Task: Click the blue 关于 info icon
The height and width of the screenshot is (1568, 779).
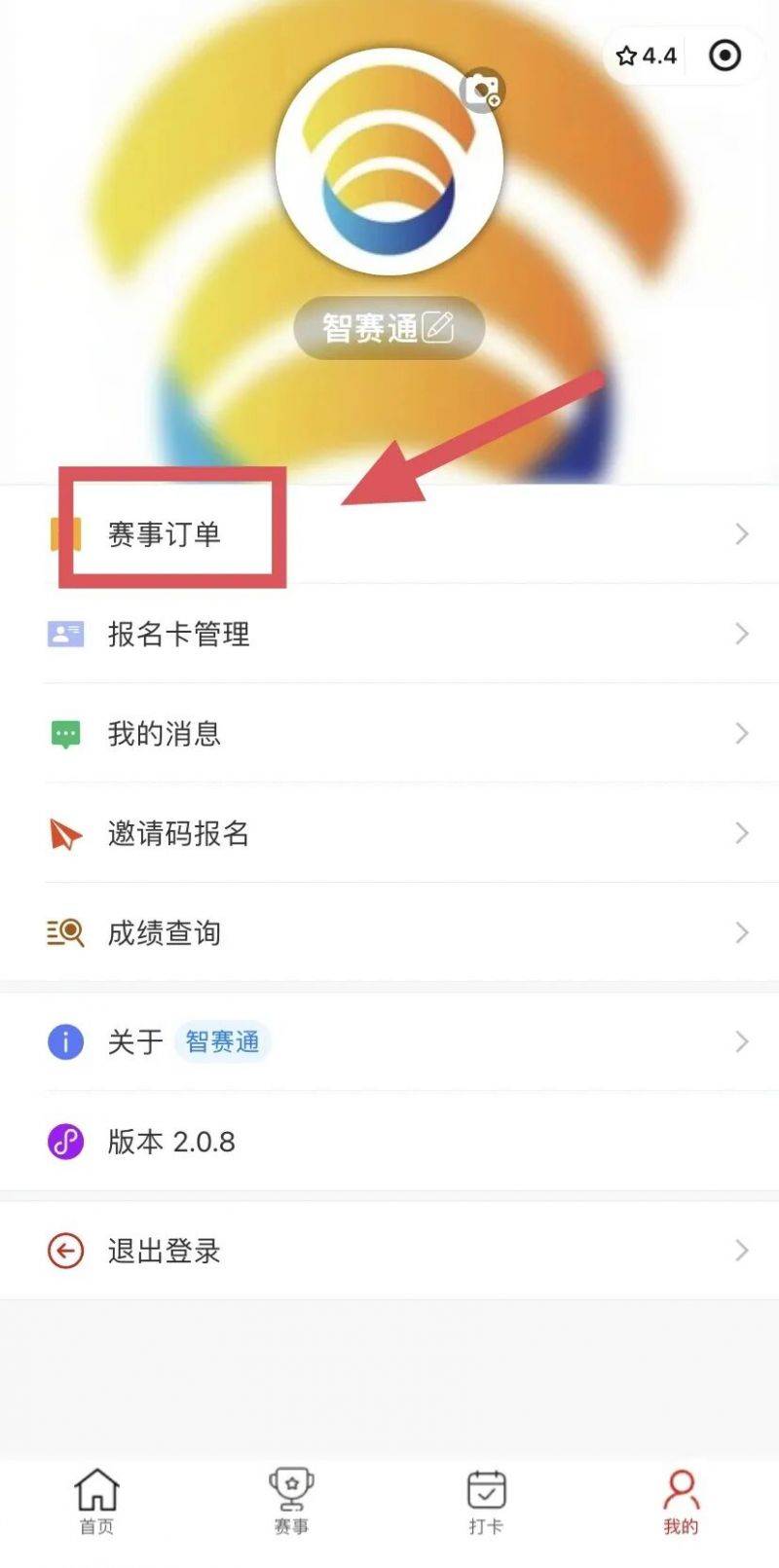Action: (65, 1042)
